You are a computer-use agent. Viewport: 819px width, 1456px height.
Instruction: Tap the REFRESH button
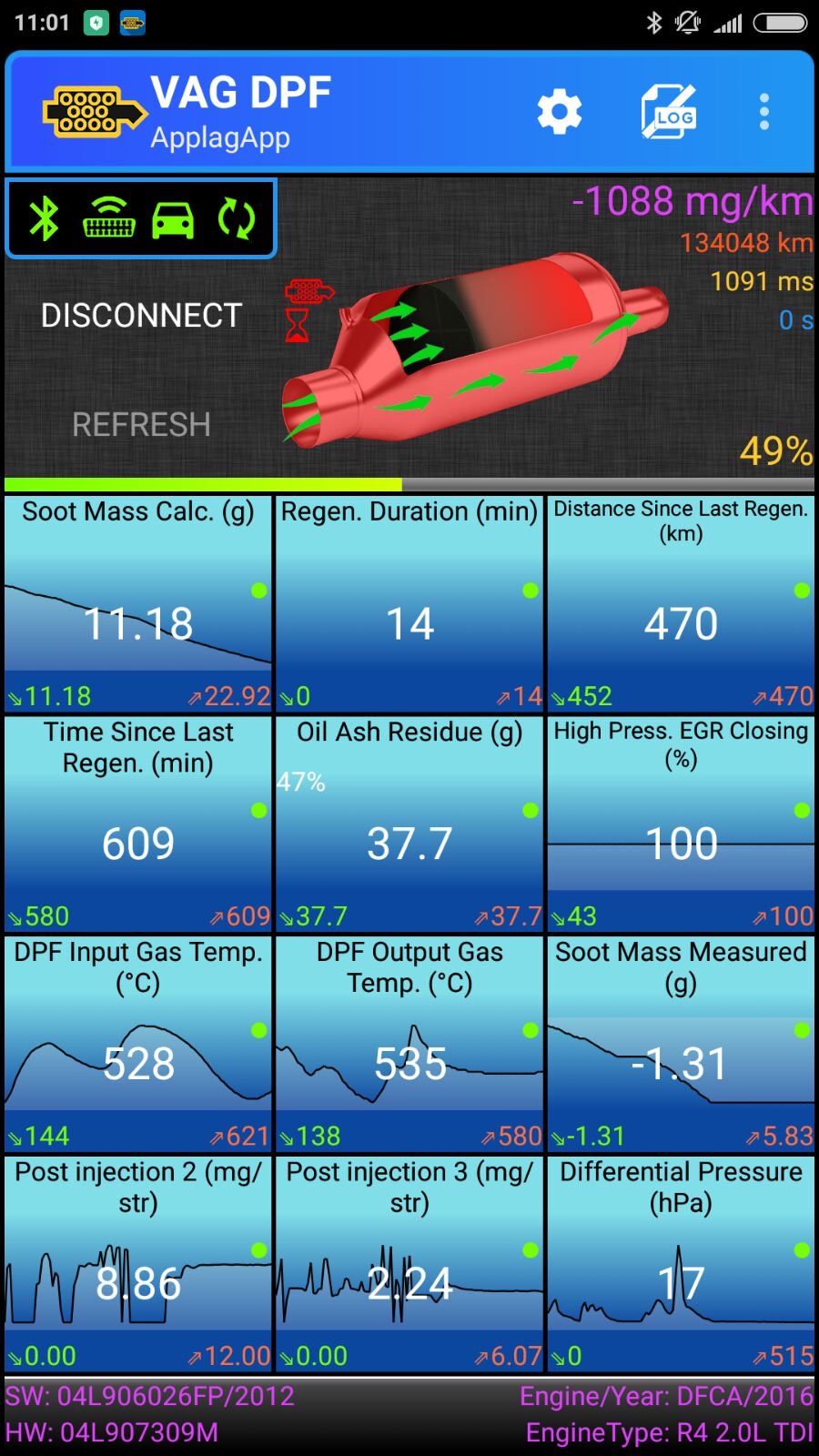point(141,425)
